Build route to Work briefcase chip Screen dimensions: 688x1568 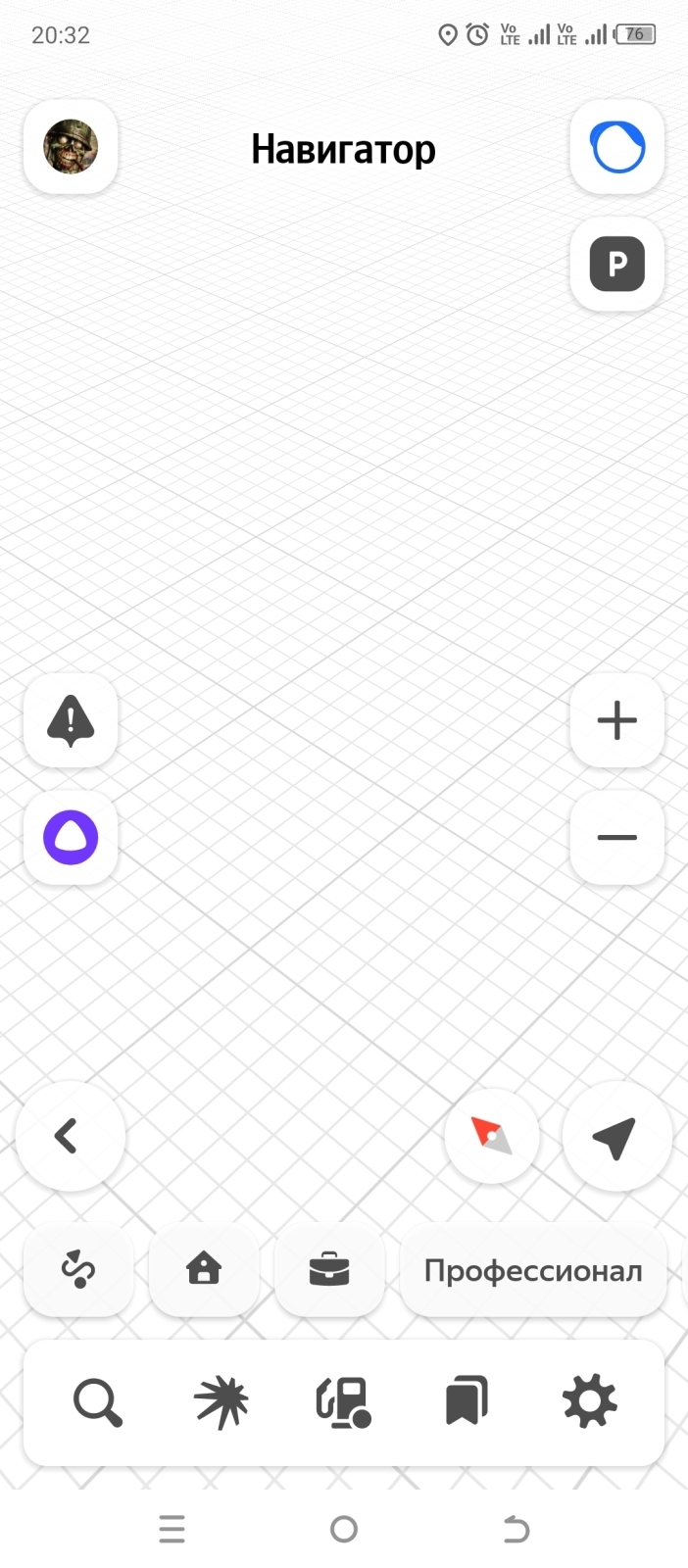[x=329, y=1270]
